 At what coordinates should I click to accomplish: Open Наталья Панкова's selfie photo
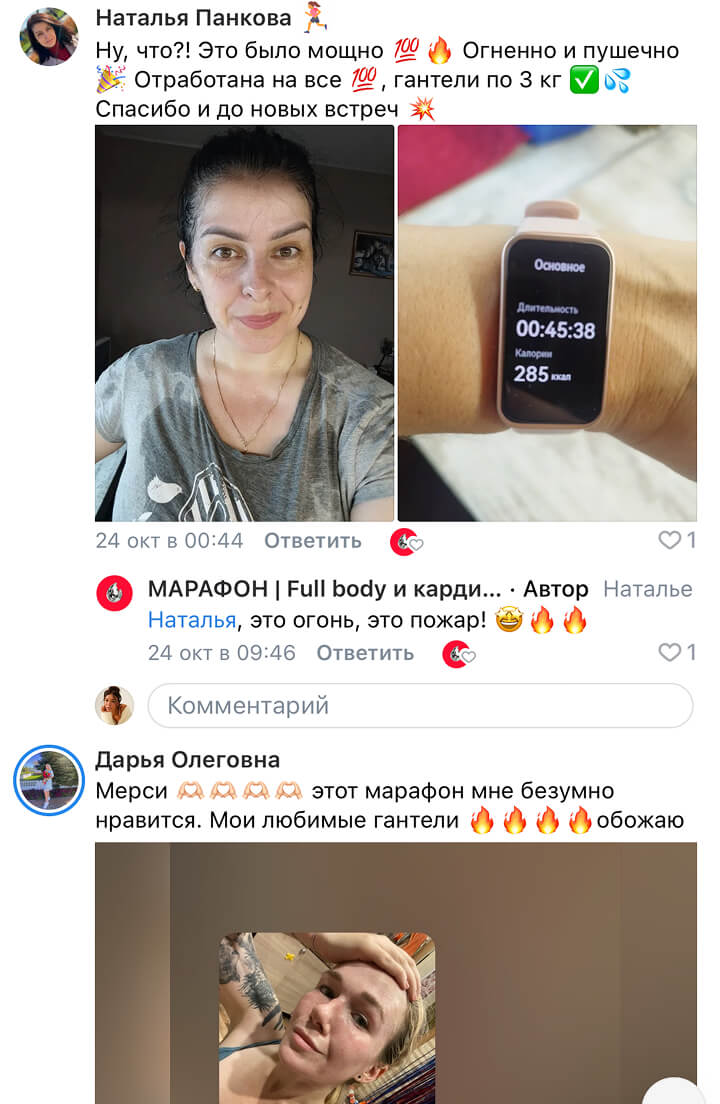pos(244,322)
